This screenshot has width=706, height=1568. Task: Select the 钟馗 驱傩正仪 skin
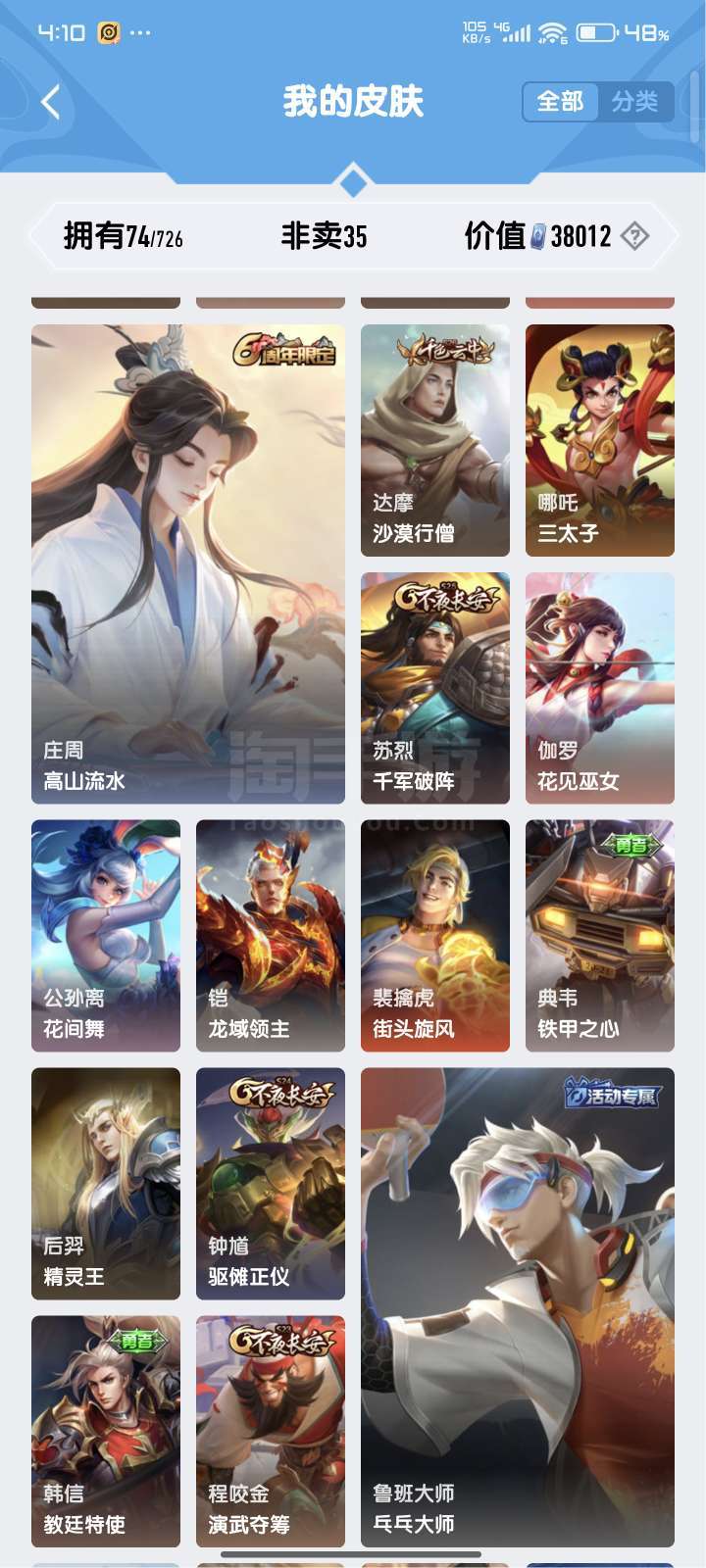pyautogui.click(x=271, y=1184)
